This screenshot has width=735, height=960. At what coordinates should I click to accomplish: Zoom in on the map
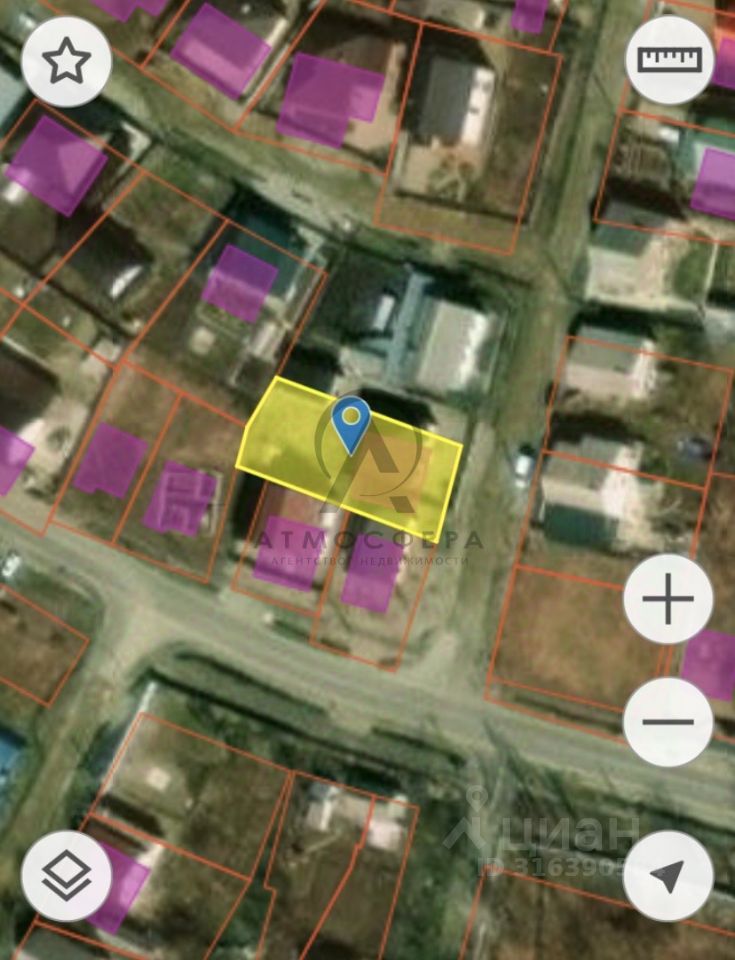click(x=668, y=600)
